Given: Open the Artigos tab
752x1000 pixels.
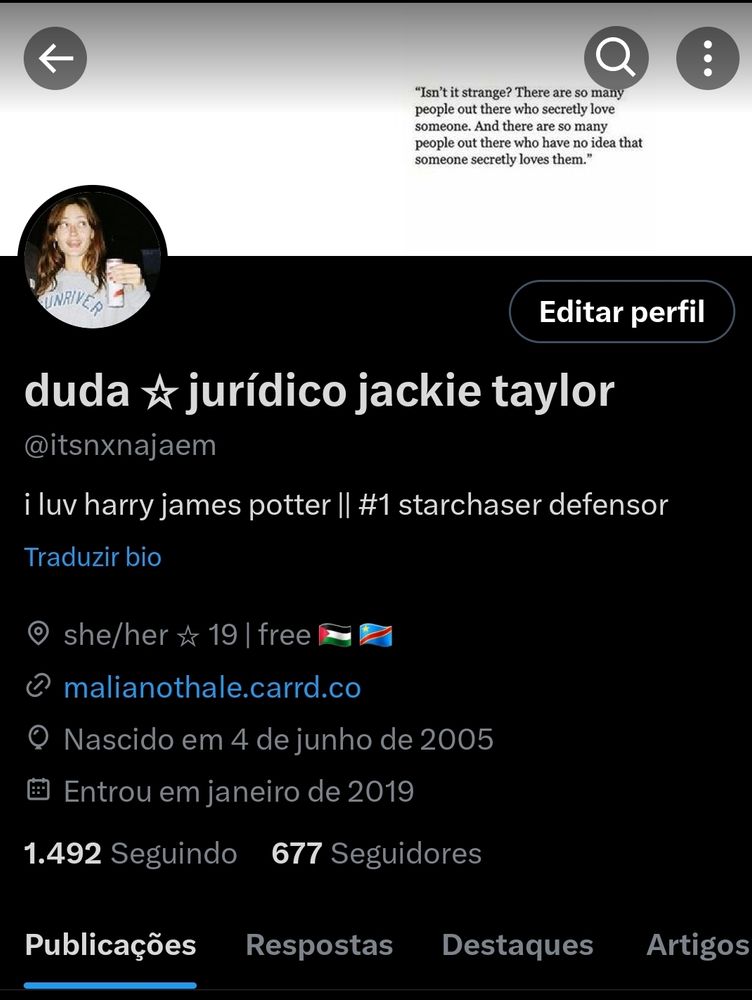Looking at the screenshot, I should pyautogui.click(x=698, y=945).
